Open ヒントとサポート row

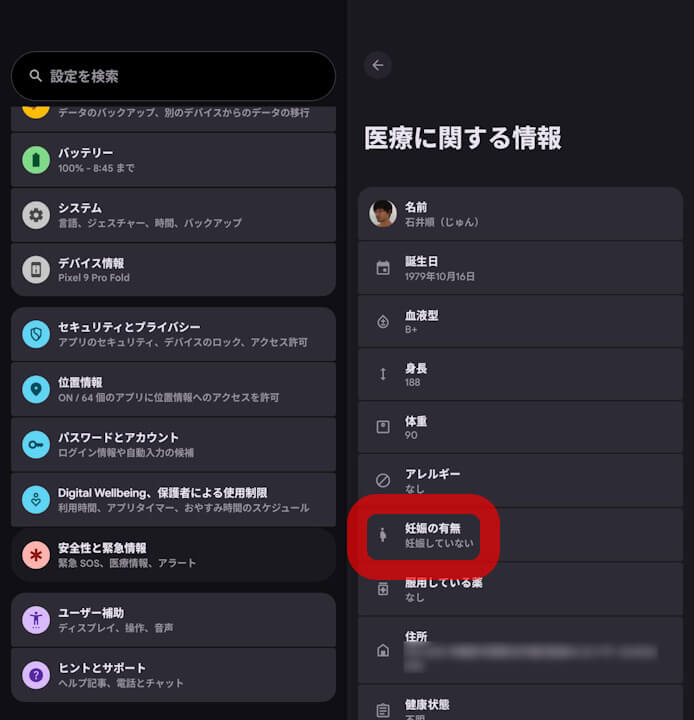(173, 674)
